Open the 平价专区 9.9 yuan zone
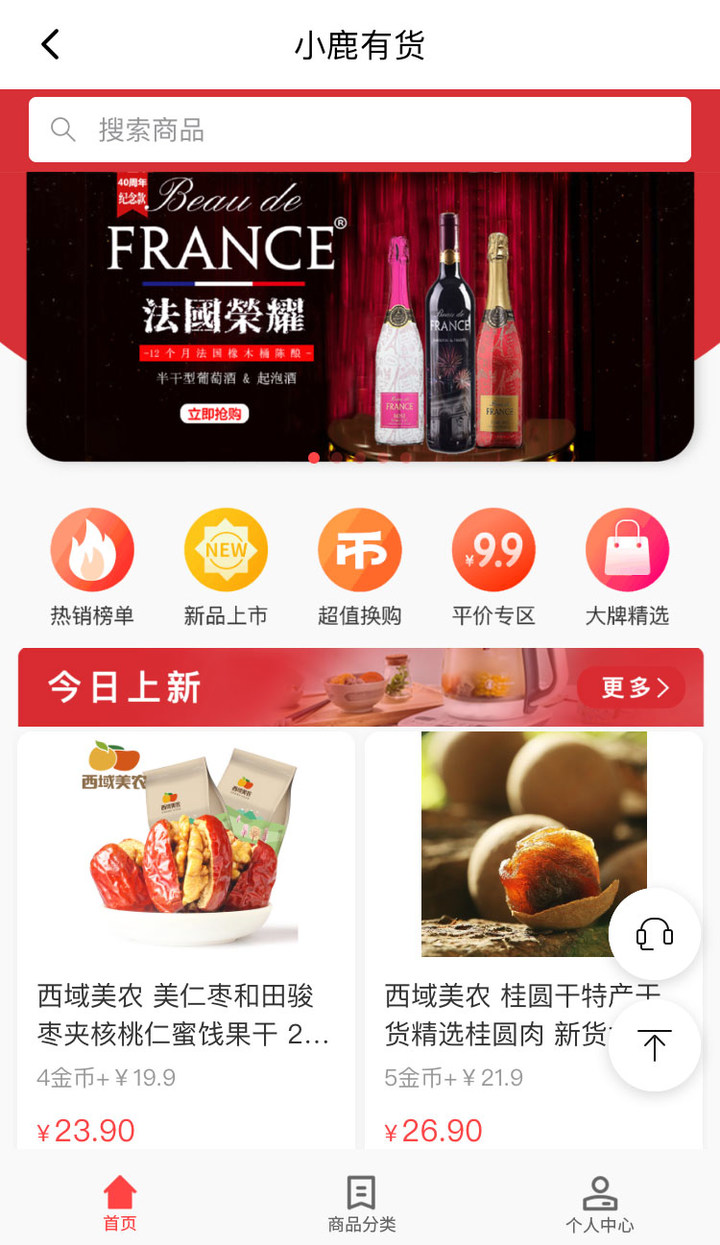720x1245 pixels. click(493, 567)
